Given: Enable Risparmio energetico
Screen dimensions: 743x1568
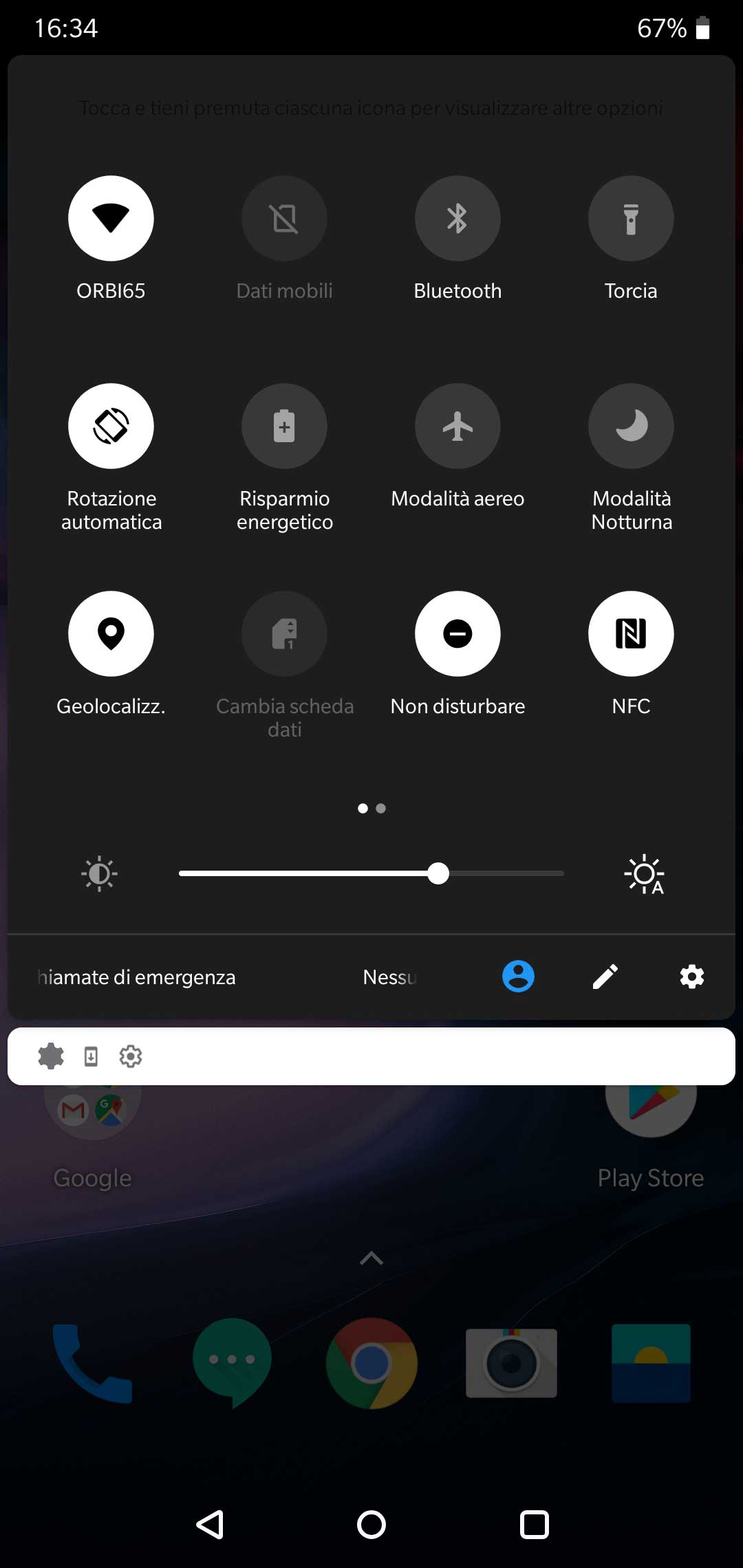Looking at the screenshot, I should 284,426.
